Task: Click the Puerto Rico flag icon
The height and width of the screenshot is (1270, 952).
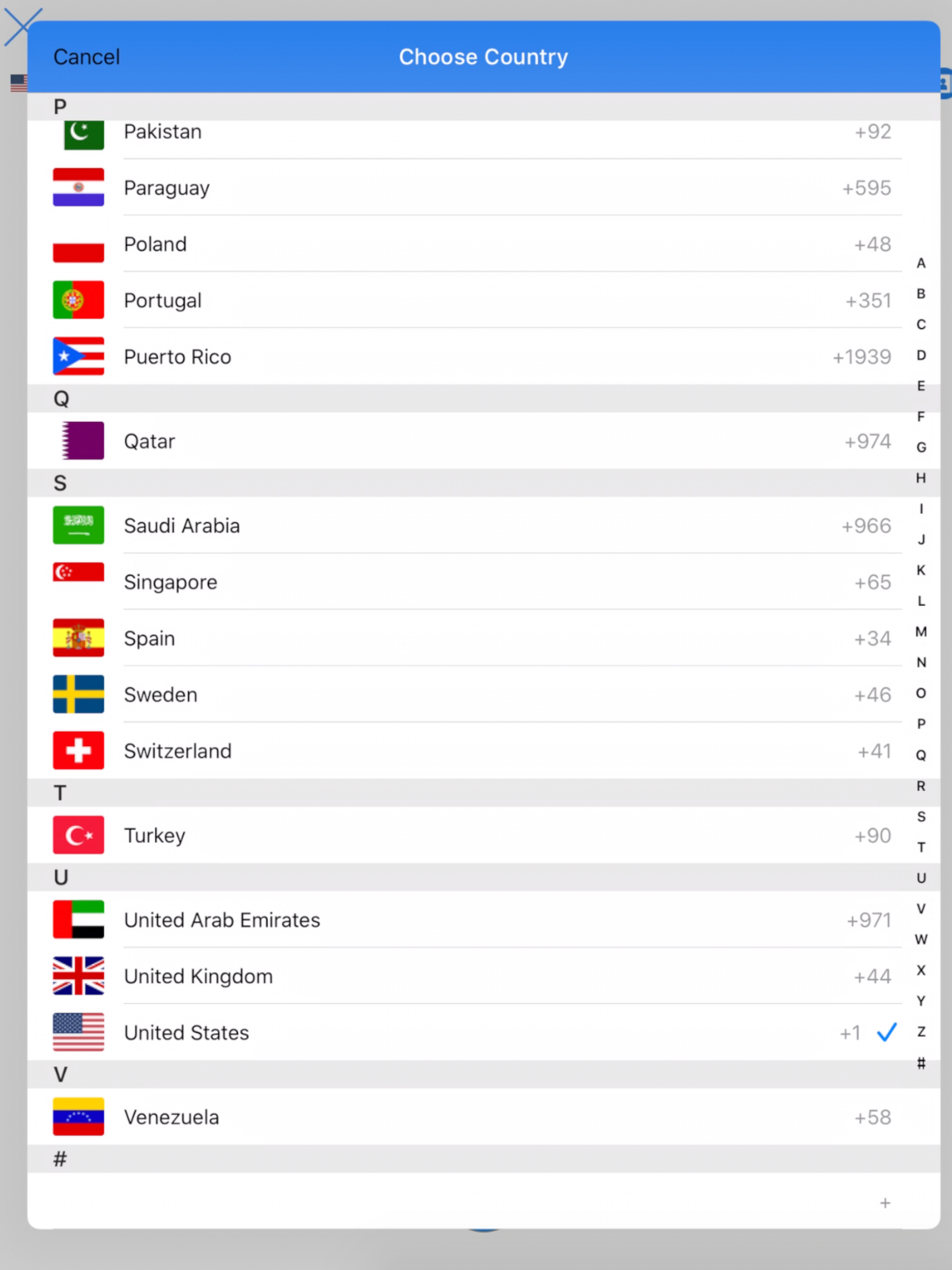Action: (x=79, y=356)
